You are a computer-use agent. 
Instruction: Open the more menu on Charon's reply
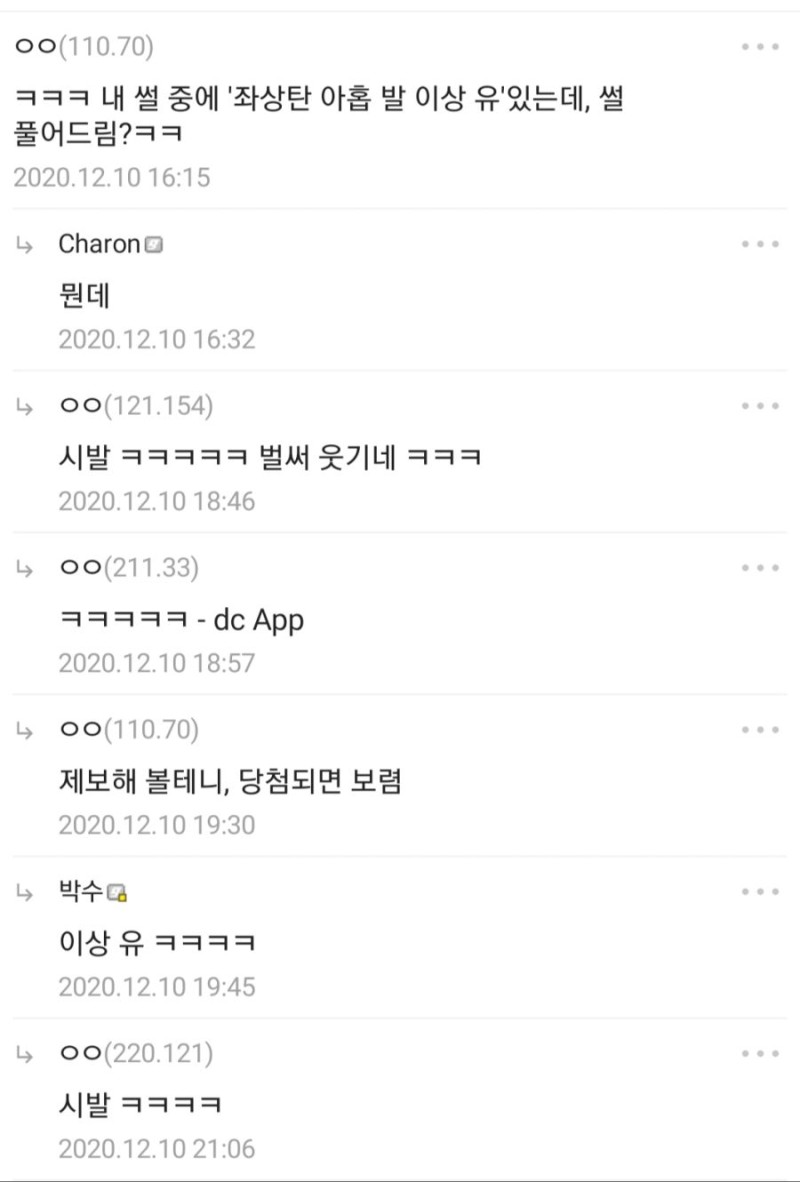759,244
